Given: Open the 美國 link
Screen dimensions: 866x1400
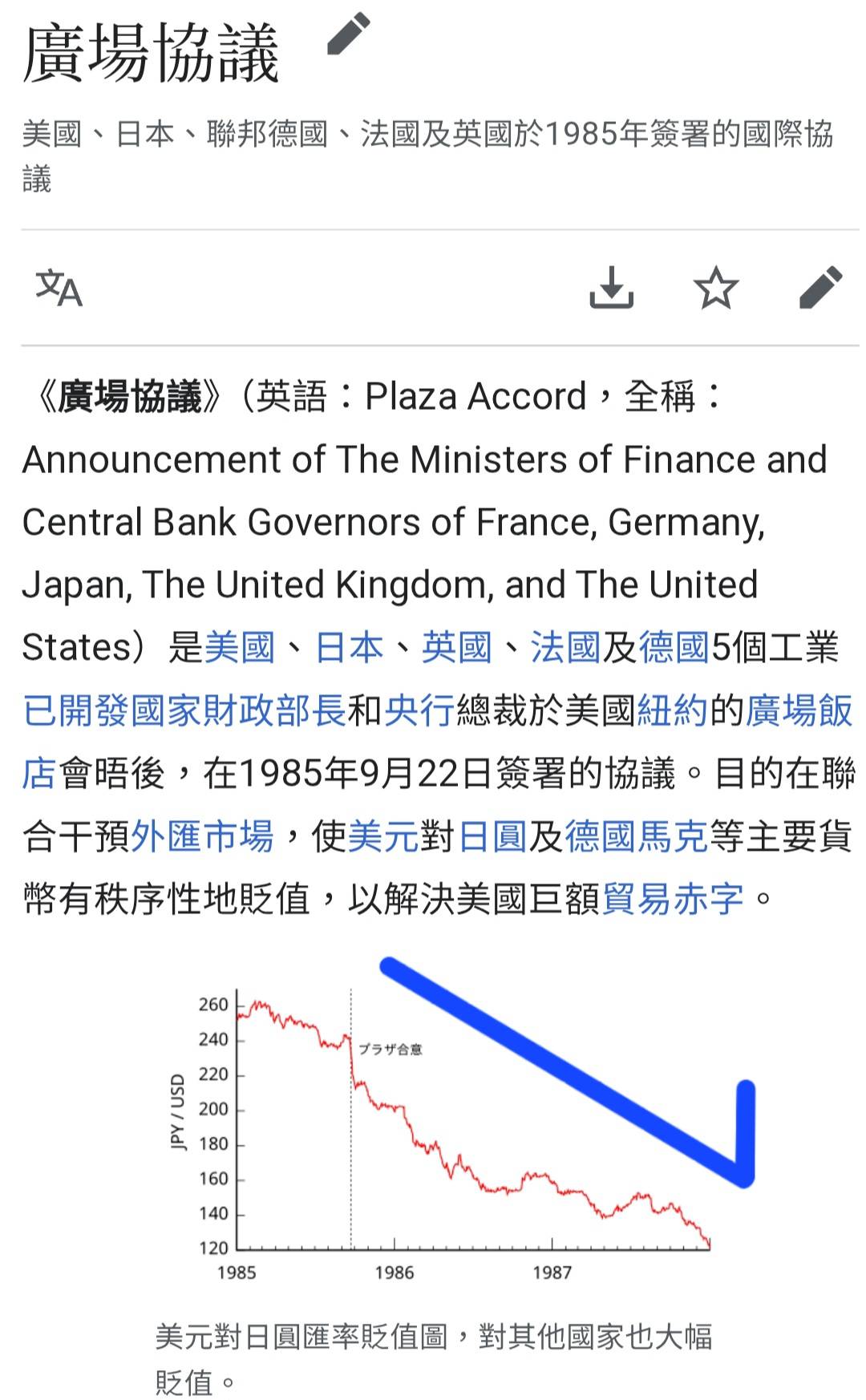Looking at the screenshot, I should point(240,648).
